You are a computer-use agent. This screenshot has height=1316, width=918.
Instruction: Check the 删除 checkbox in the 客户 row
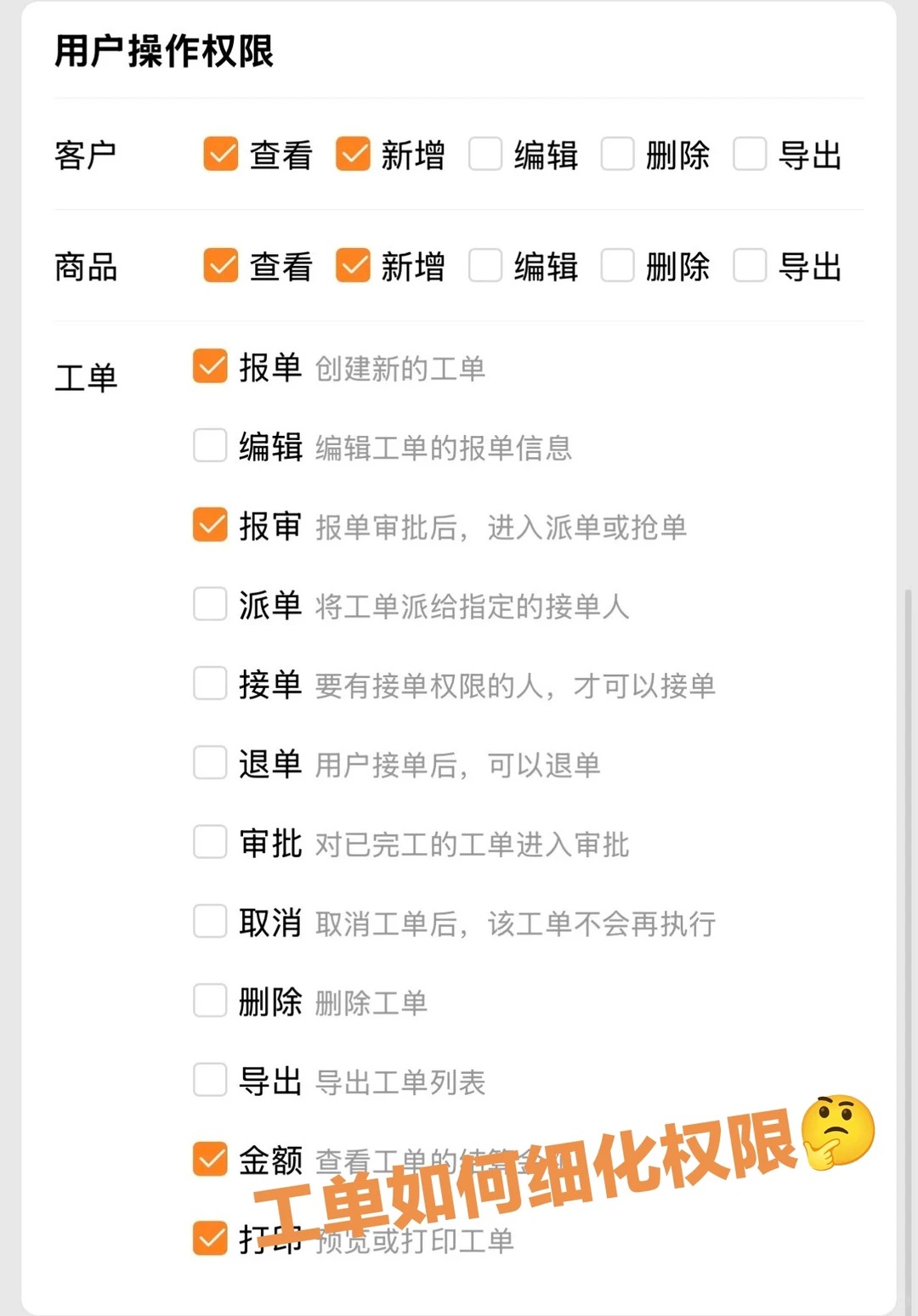616,155
